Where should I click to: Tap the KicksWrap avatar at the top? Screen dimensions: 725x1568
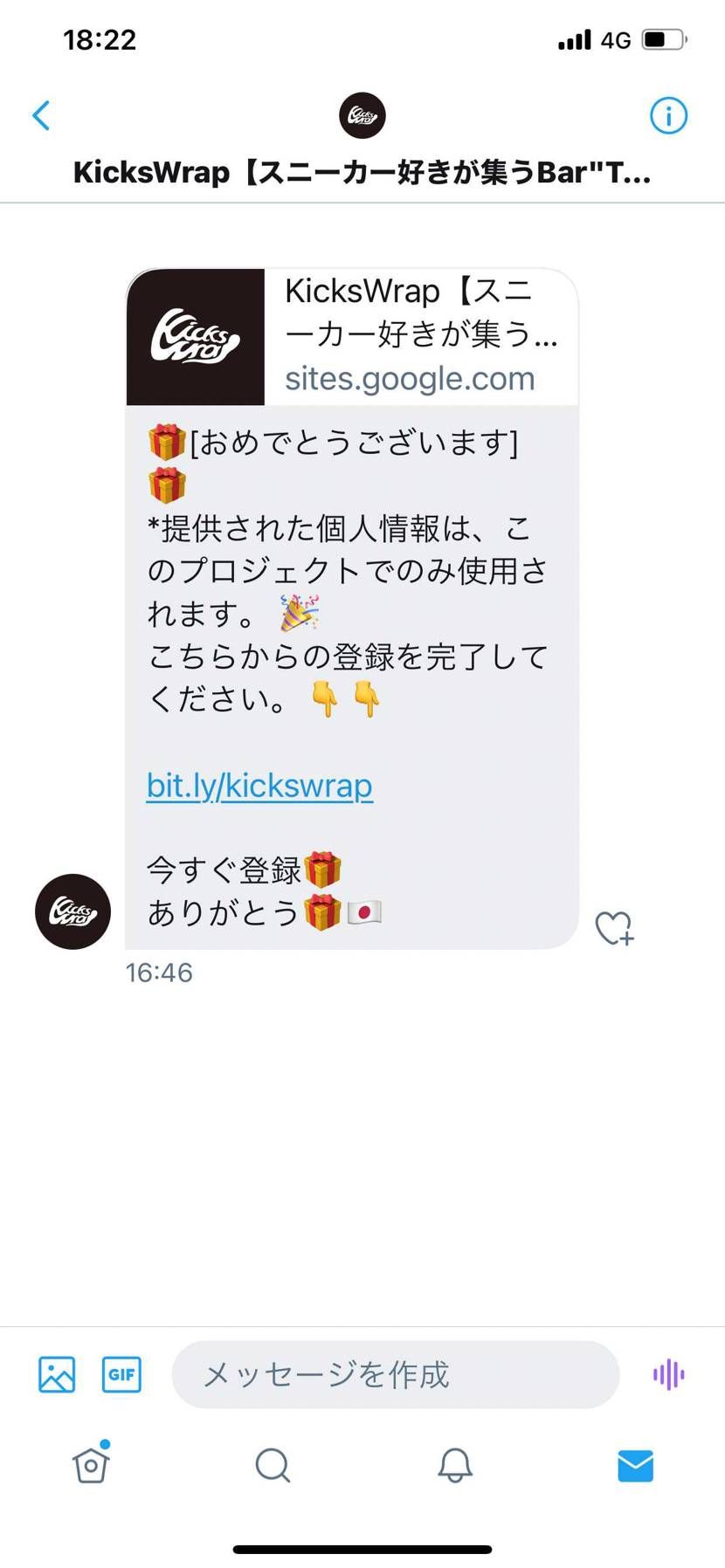click(x=362, y=114)
